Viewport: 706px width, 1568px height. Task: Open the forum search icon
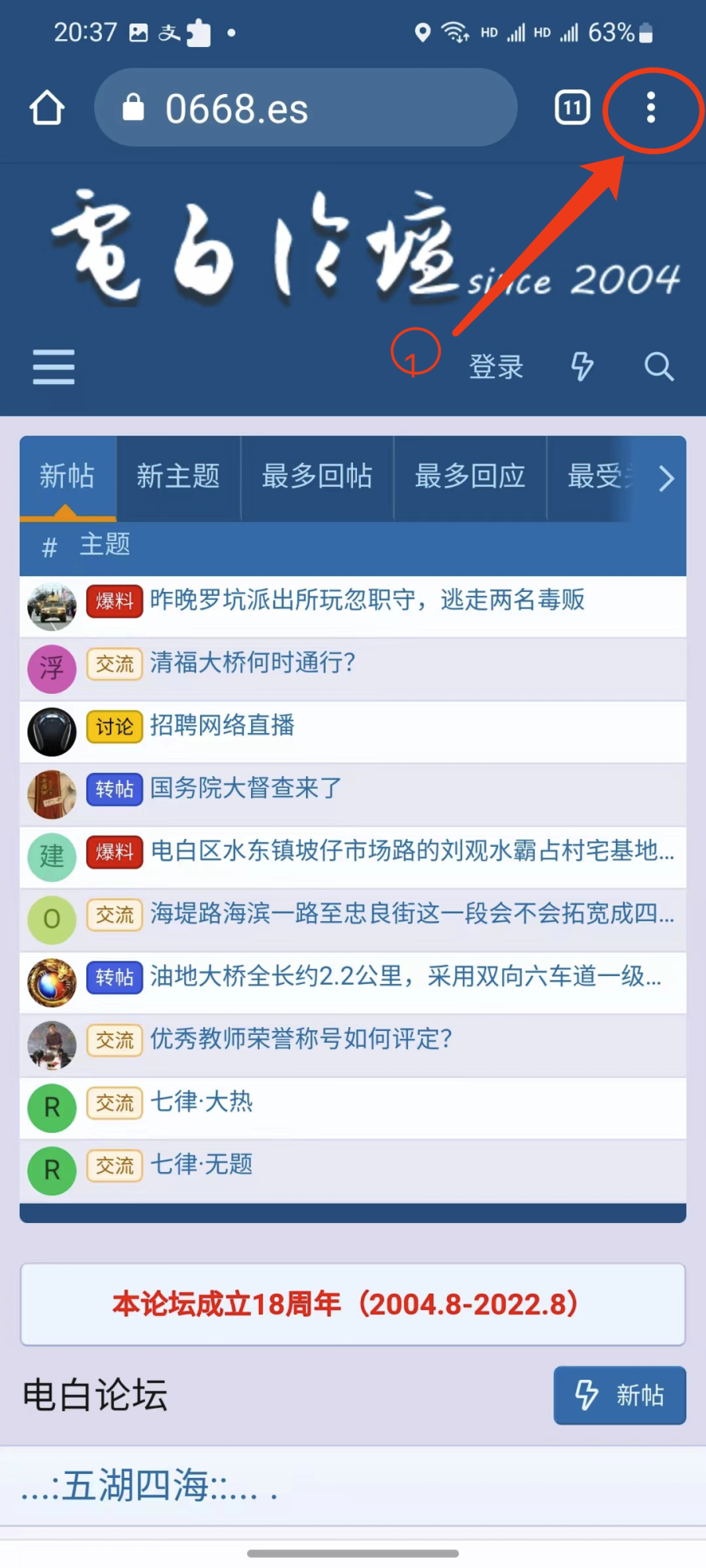[658, 367]
